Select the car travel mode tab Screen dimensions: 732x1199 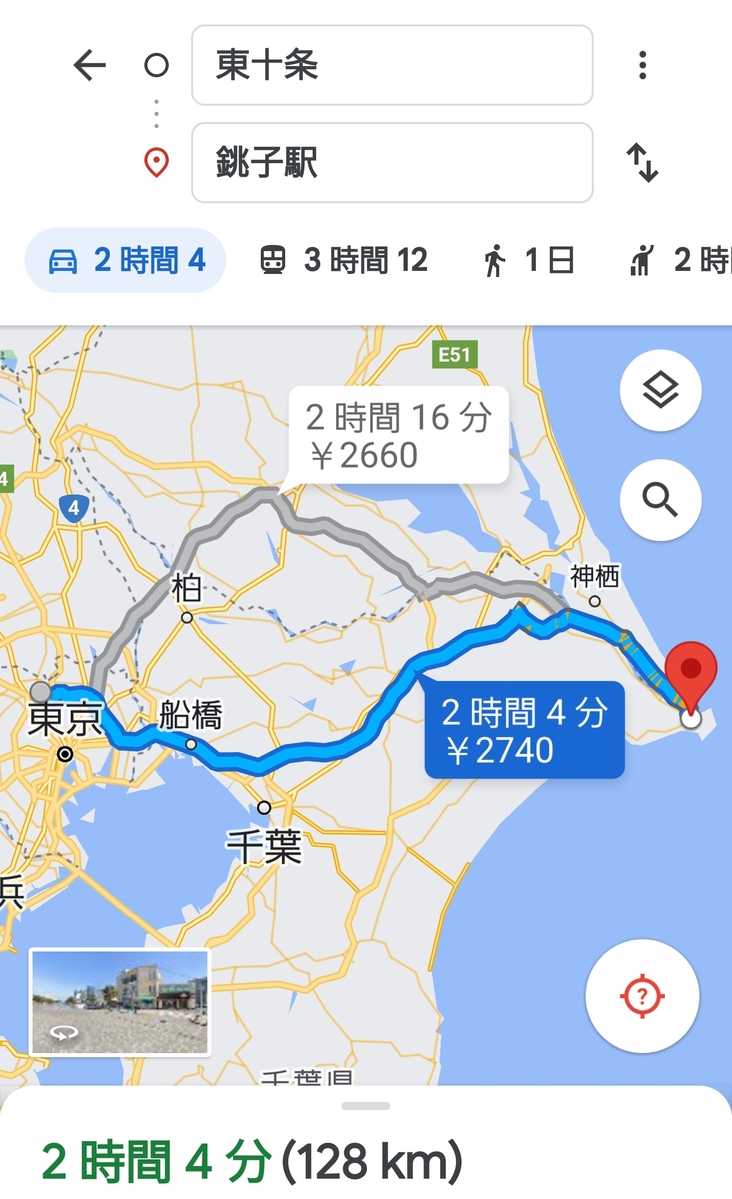click(125, 260)
